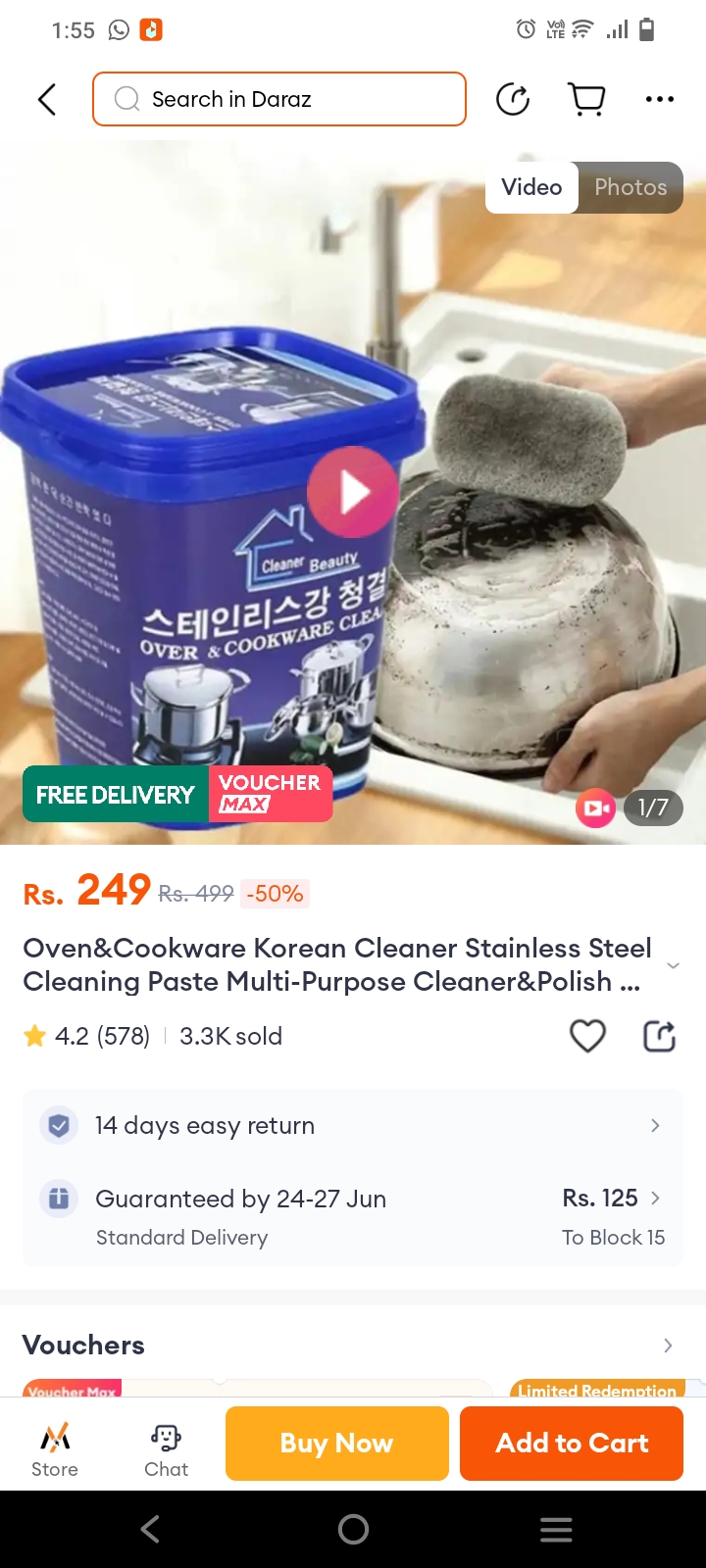
Task: Tap Buy Now
Action: click(336, 1443)
